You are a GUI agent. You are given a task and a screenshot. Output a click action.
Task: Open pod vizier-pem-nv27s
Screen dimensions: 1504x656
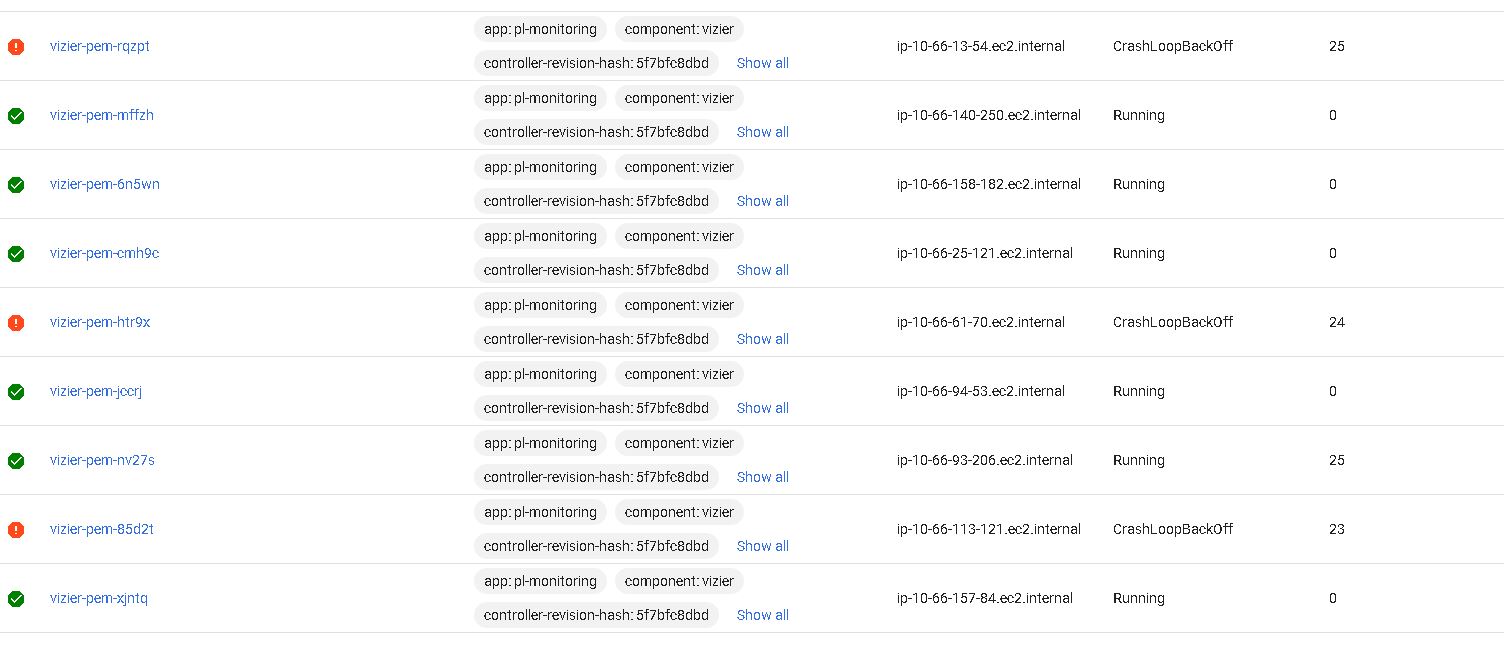(102, 460)
